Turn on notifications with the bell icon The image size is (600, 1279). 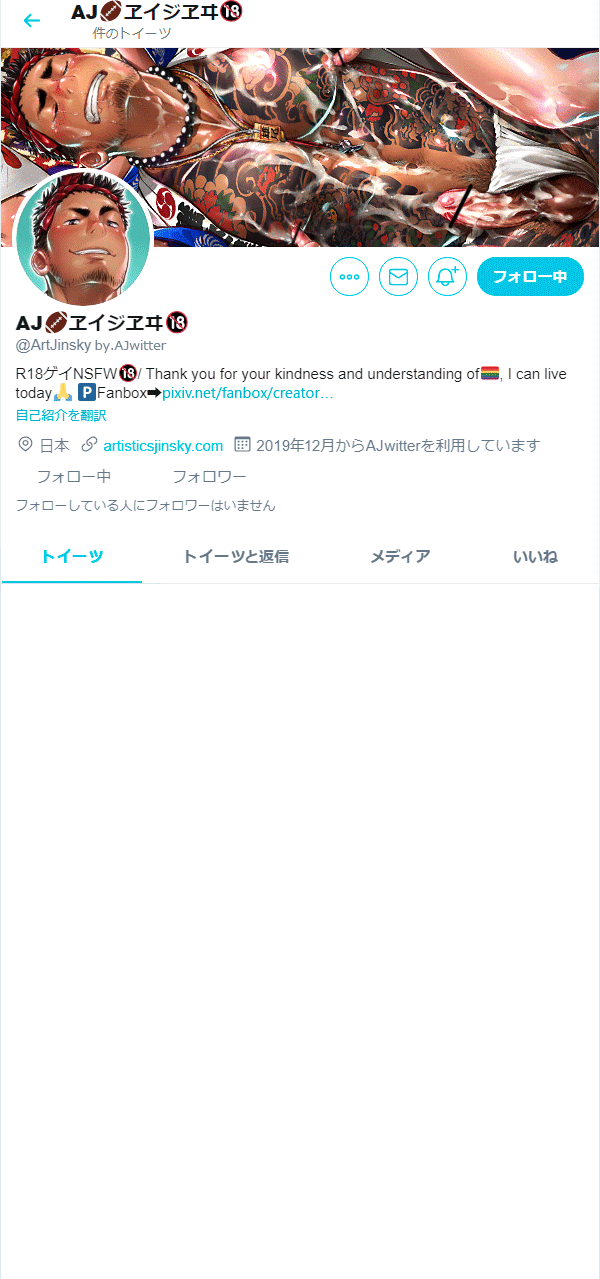[447, 277]
